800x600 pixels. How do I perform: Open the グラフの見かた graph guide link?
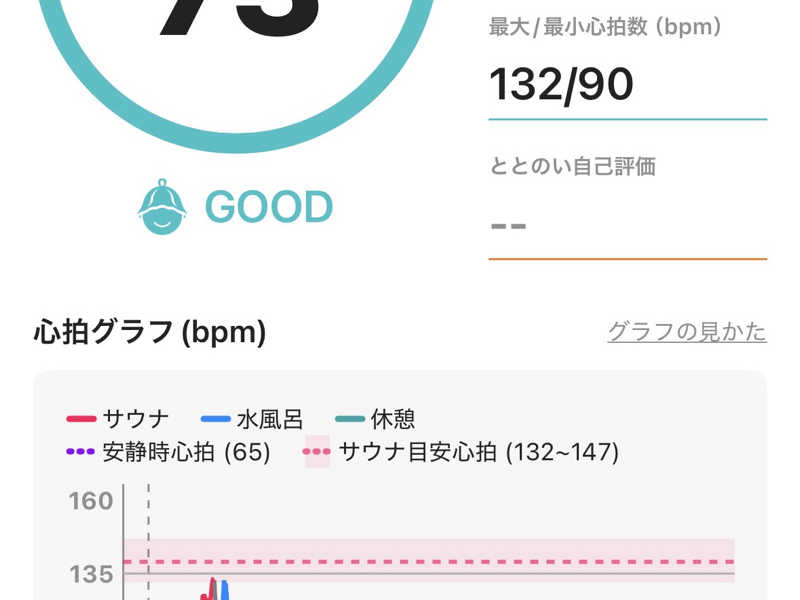(x=687, y=332)
